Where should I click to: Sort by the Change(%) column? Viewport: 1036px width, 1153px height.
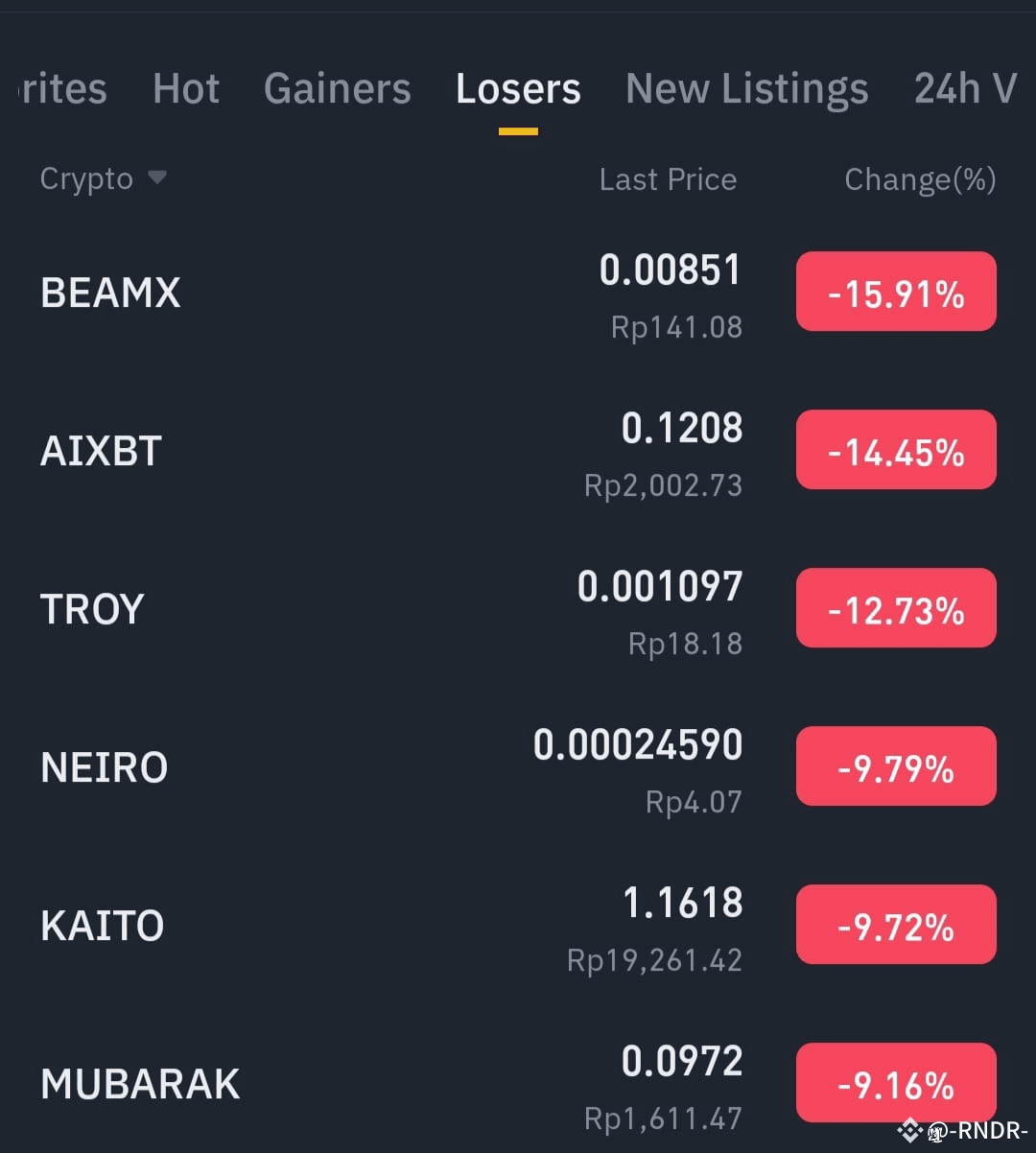coord(919,178)
